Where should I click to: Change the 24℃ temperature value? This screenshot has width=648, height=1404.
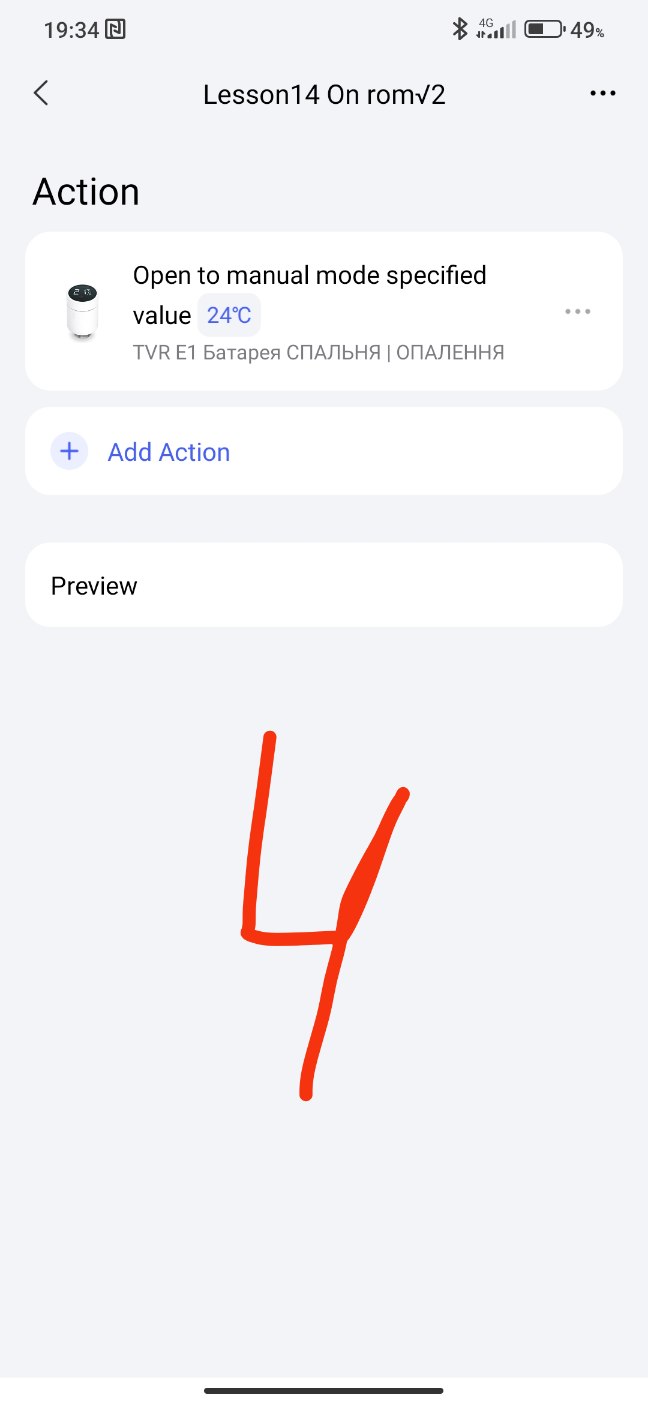click(229, 316)
